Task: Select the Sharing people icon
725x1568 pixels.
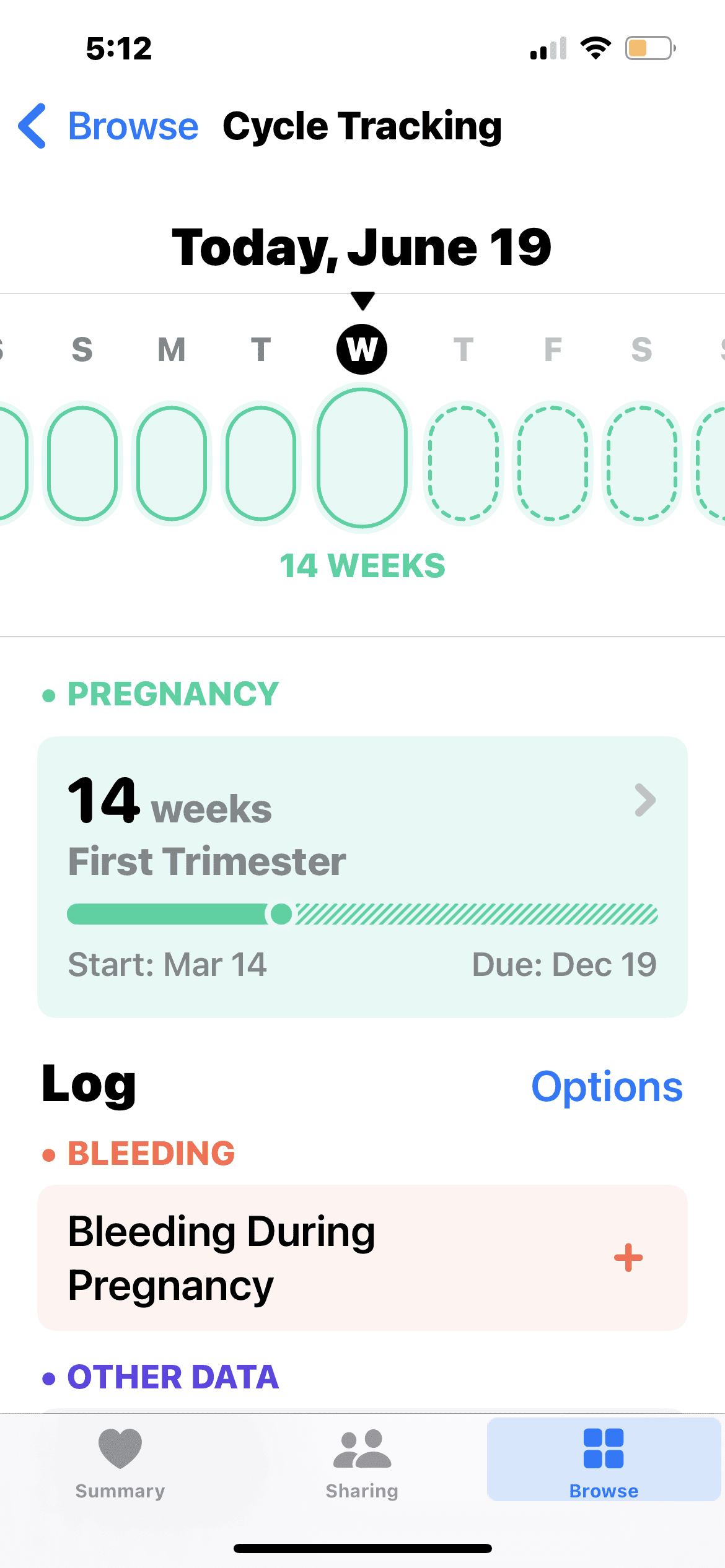Action: click(x=361, y=1449)
